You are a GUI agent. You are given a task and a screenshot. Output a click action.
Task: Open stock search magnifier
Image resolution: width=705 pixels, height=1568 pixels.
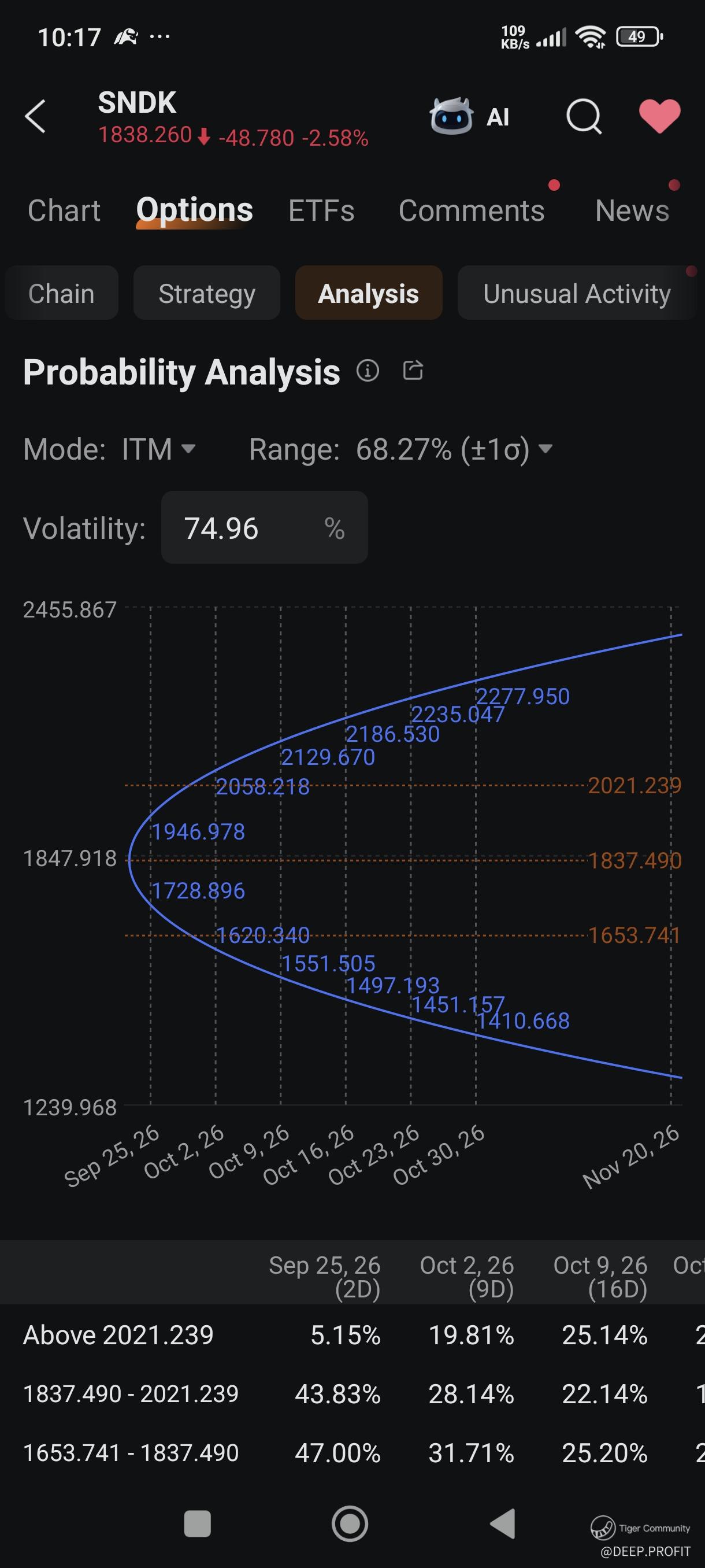coord(583,116)
